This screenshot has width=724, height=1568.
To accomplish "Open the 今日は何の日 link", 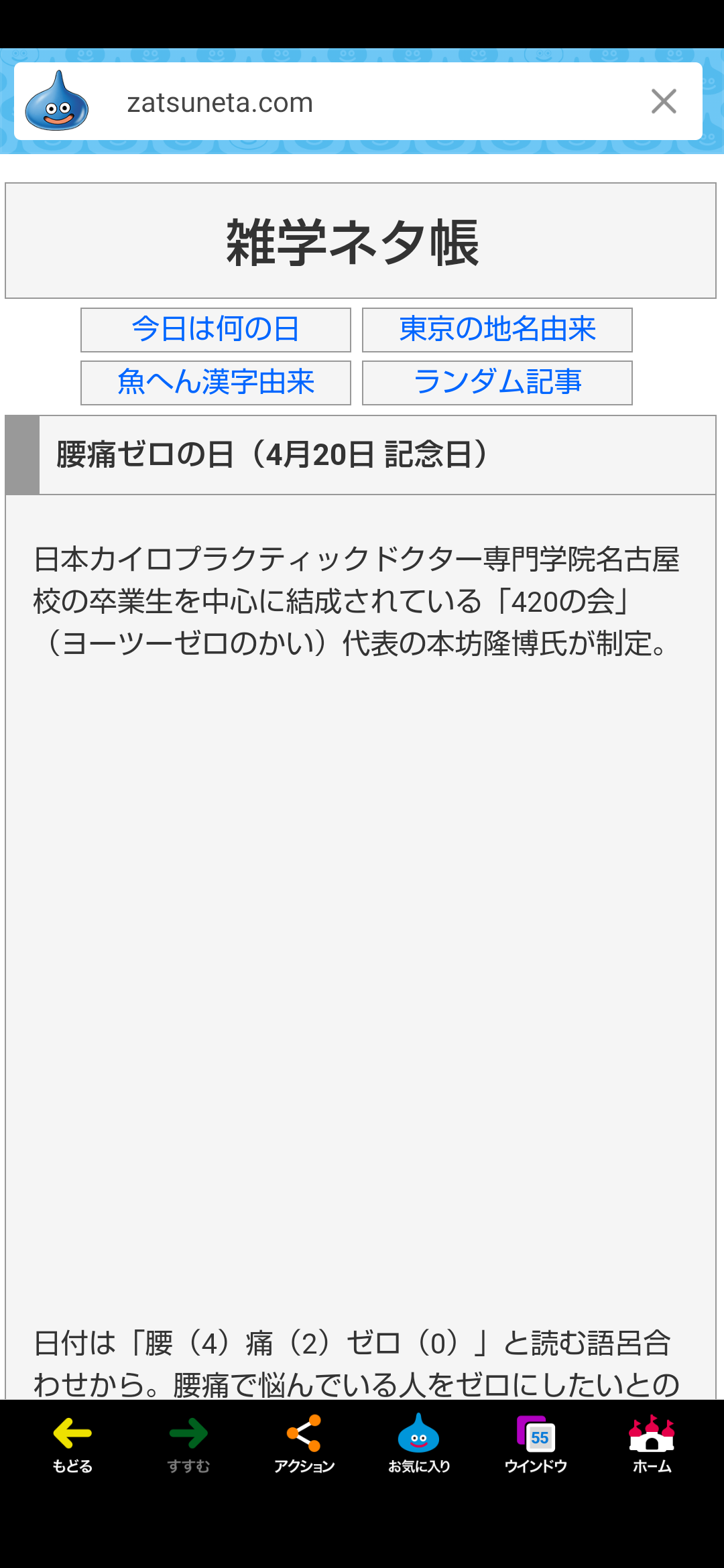I will [216, 330].
